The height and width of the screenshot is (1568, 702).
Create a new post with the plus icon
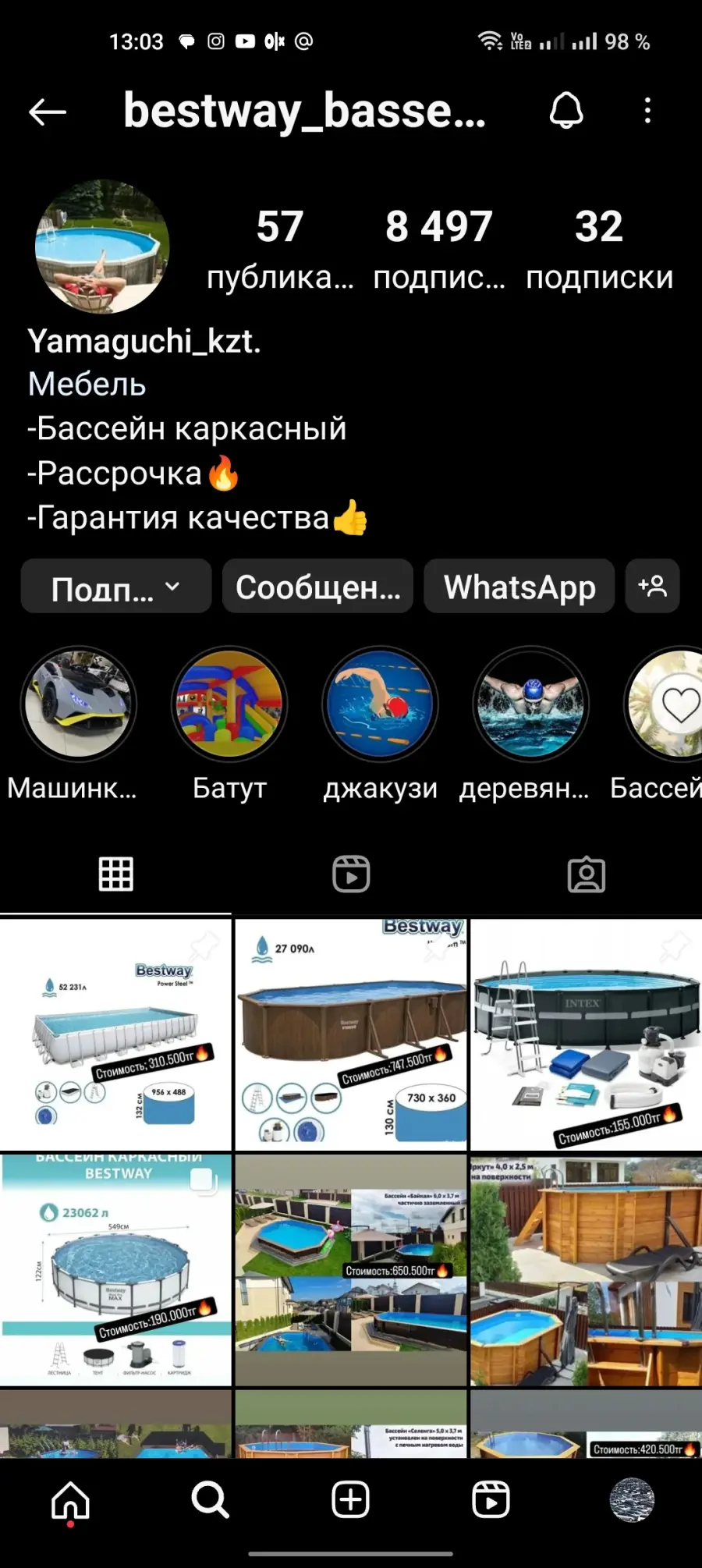351,1499
